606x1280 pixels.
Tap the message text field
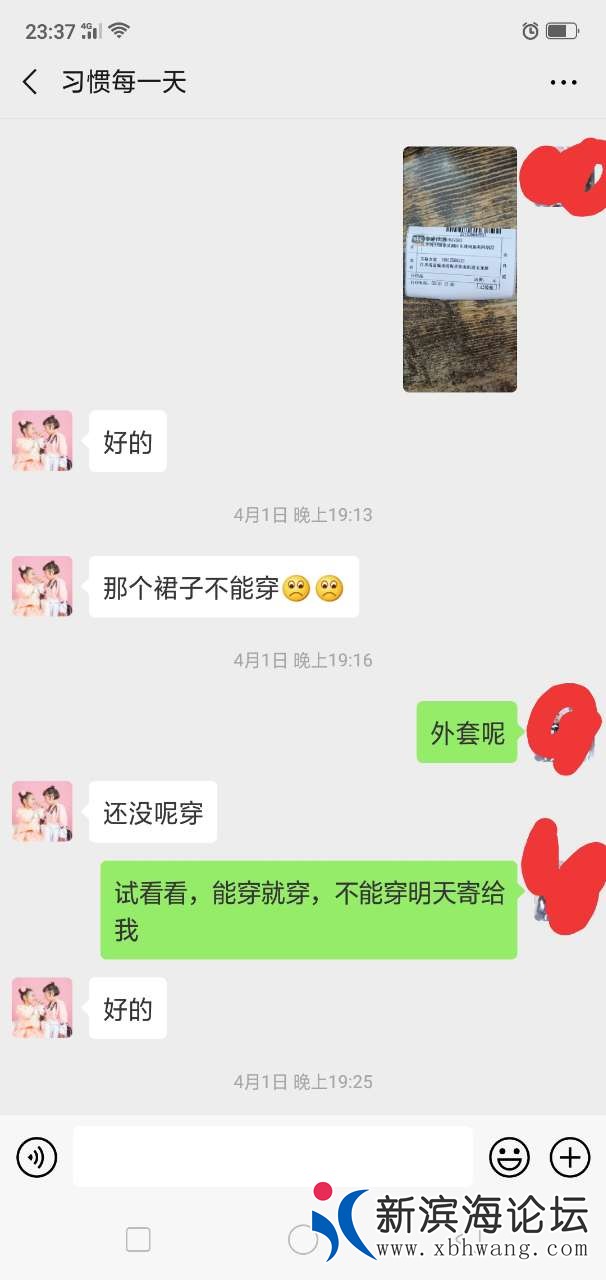[272, 1158]
